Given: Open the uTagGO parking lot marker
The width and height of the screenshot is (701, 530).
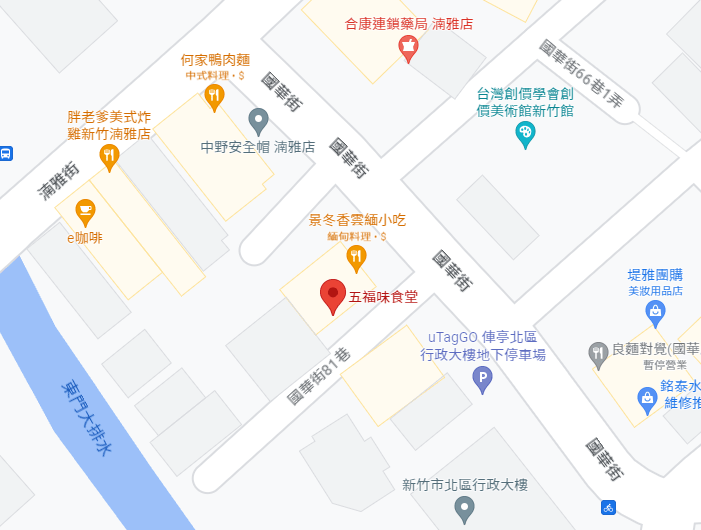Looking at the screenshot, I should [482, 380].
